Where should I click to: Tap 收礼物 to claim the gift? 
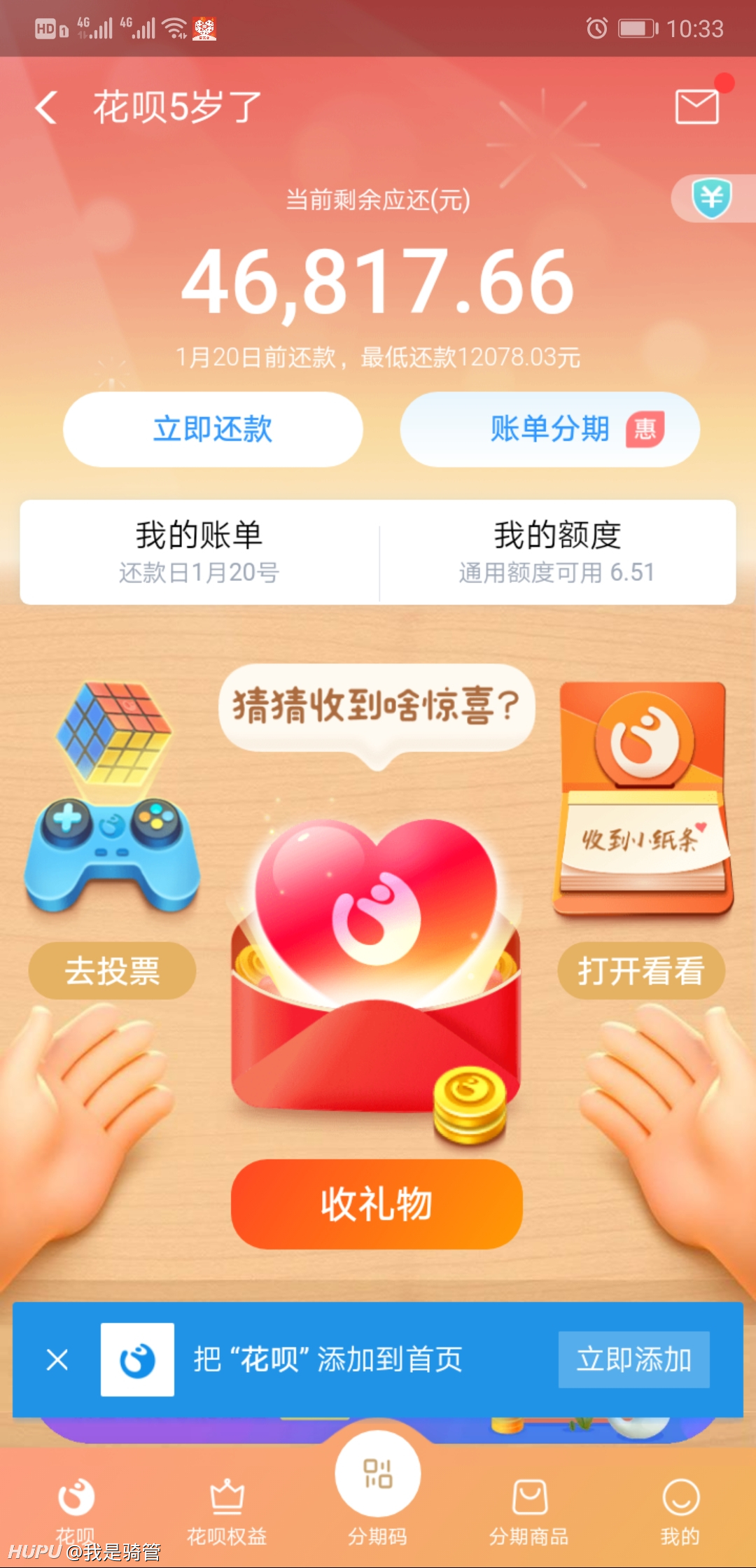pyautogui.click(x=377, y=1204)
